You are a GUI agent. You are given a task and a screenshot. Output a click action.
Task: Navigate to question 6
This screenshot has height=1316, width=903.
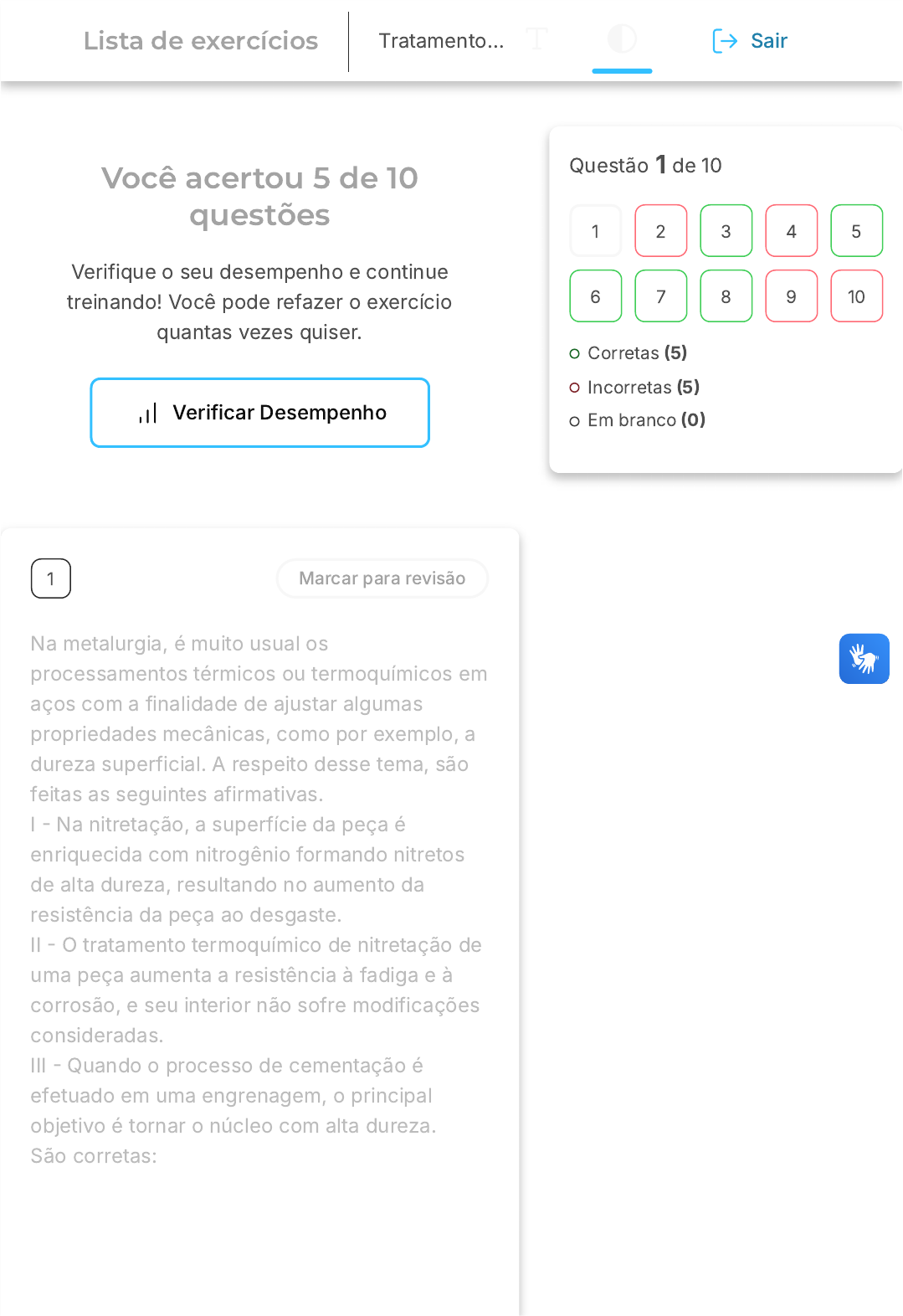(596, 296)
